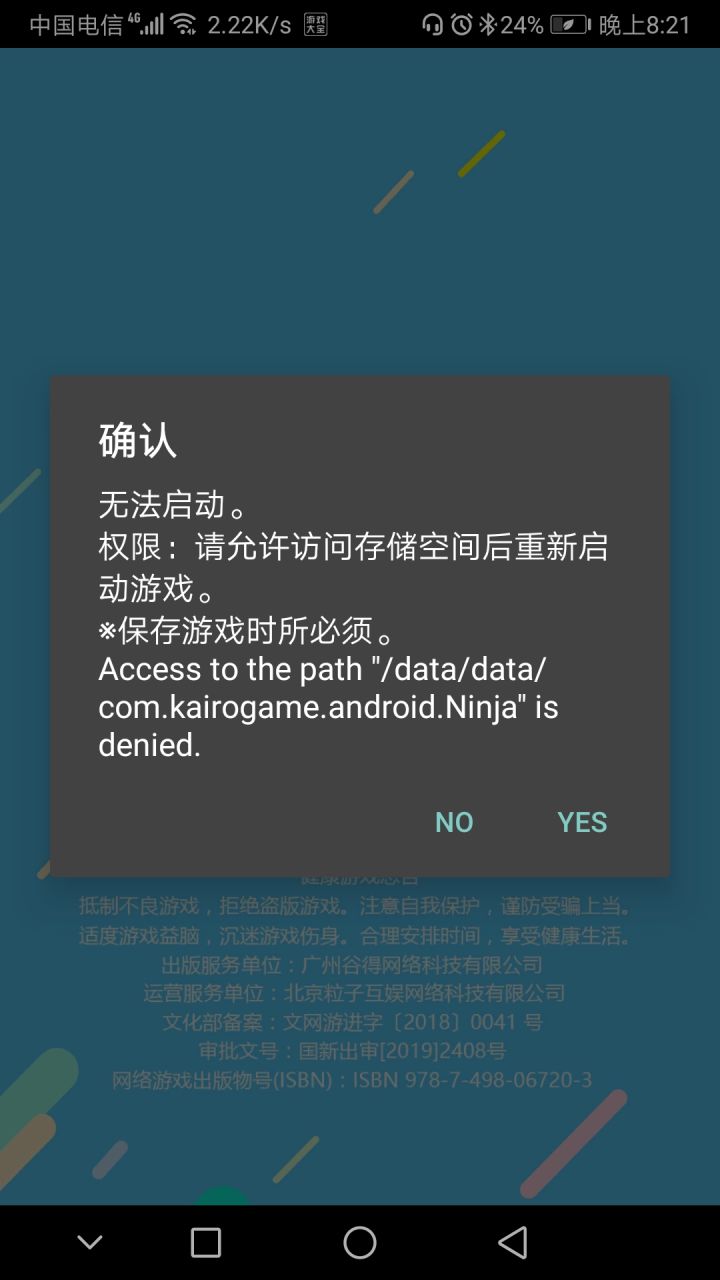The height and width of the screenshot is (1280, 720).
Task: Tap the ISBN publication number text
Action: click(352, 1080)
